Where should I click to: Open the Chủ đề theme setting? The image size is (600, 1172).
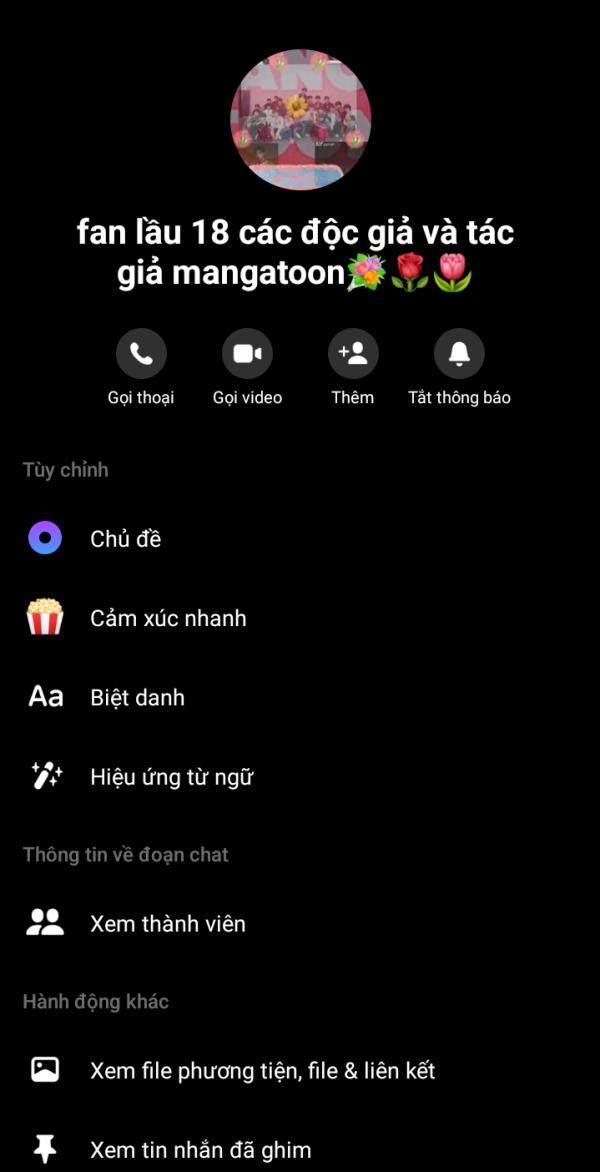[x=125, y=539]
